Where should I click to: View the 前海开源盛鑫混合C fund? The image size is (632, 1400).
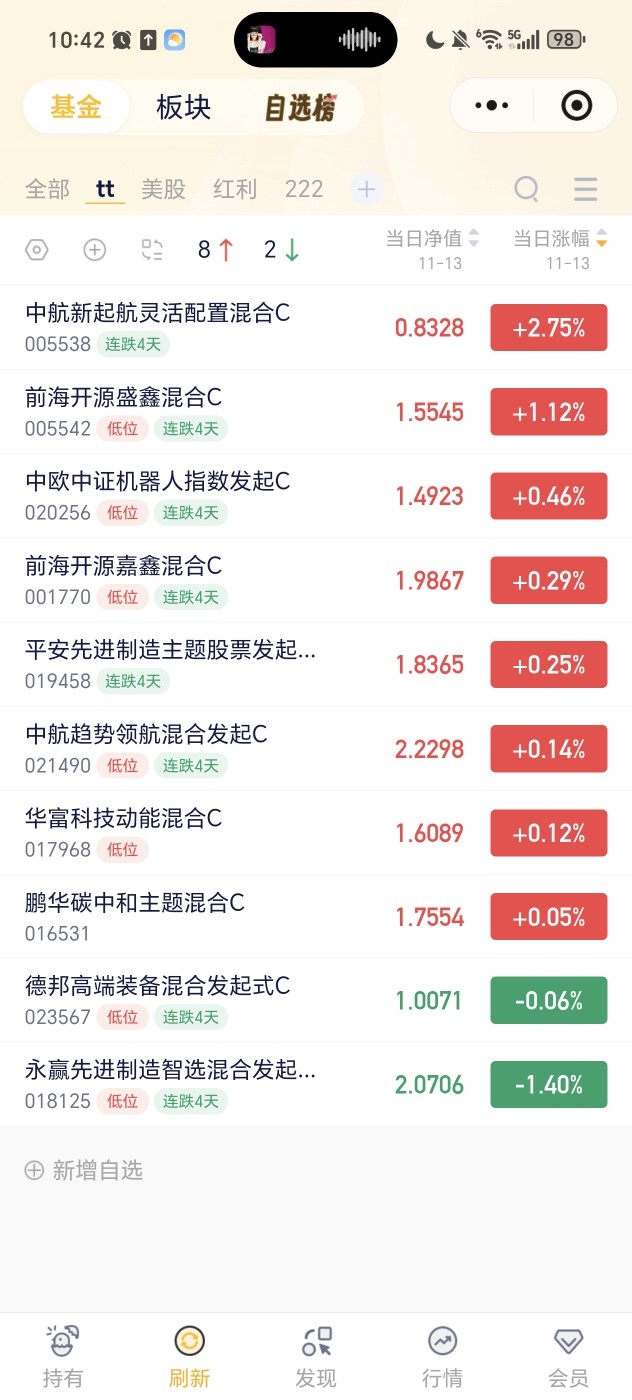tap(124, 397)
